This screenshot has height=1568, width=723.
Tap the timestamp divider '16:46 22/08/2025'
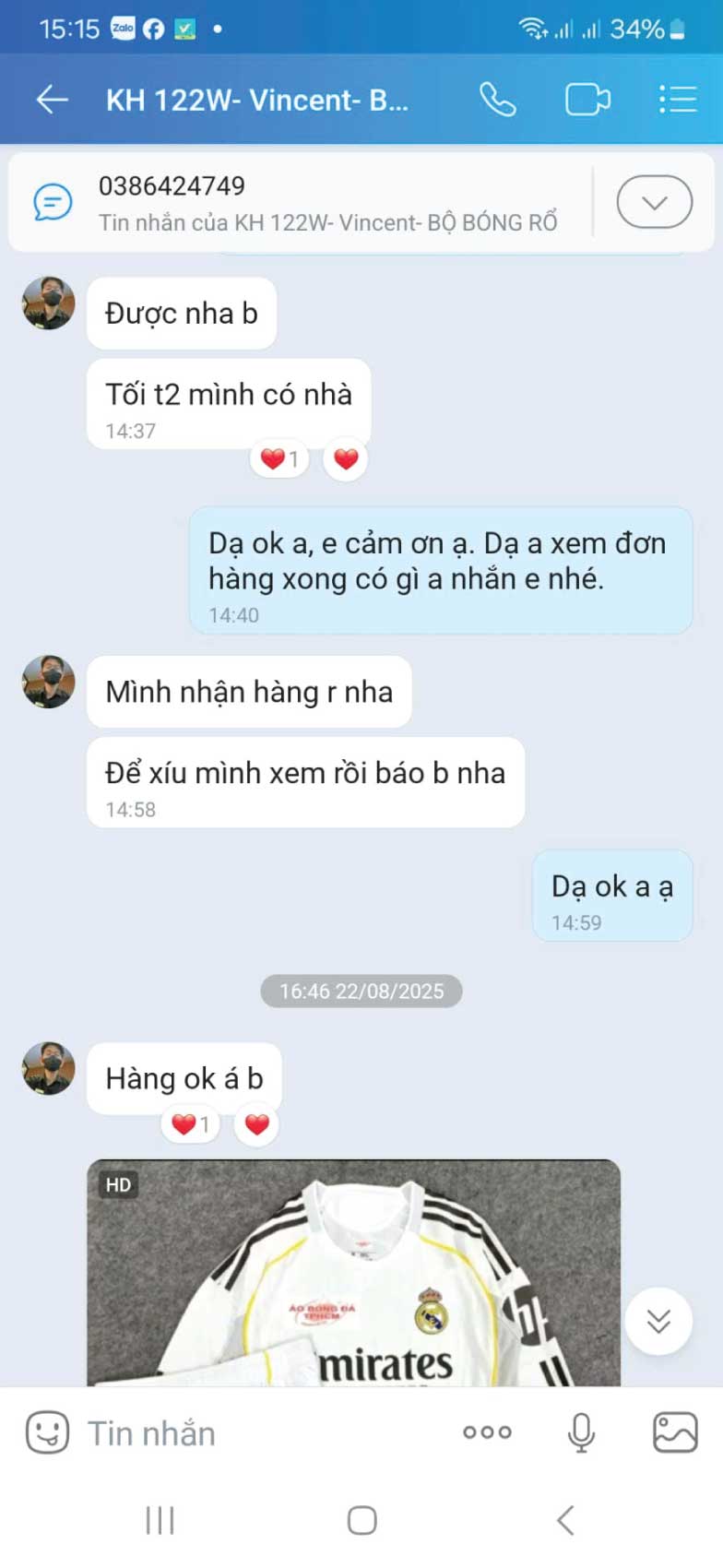361,992
